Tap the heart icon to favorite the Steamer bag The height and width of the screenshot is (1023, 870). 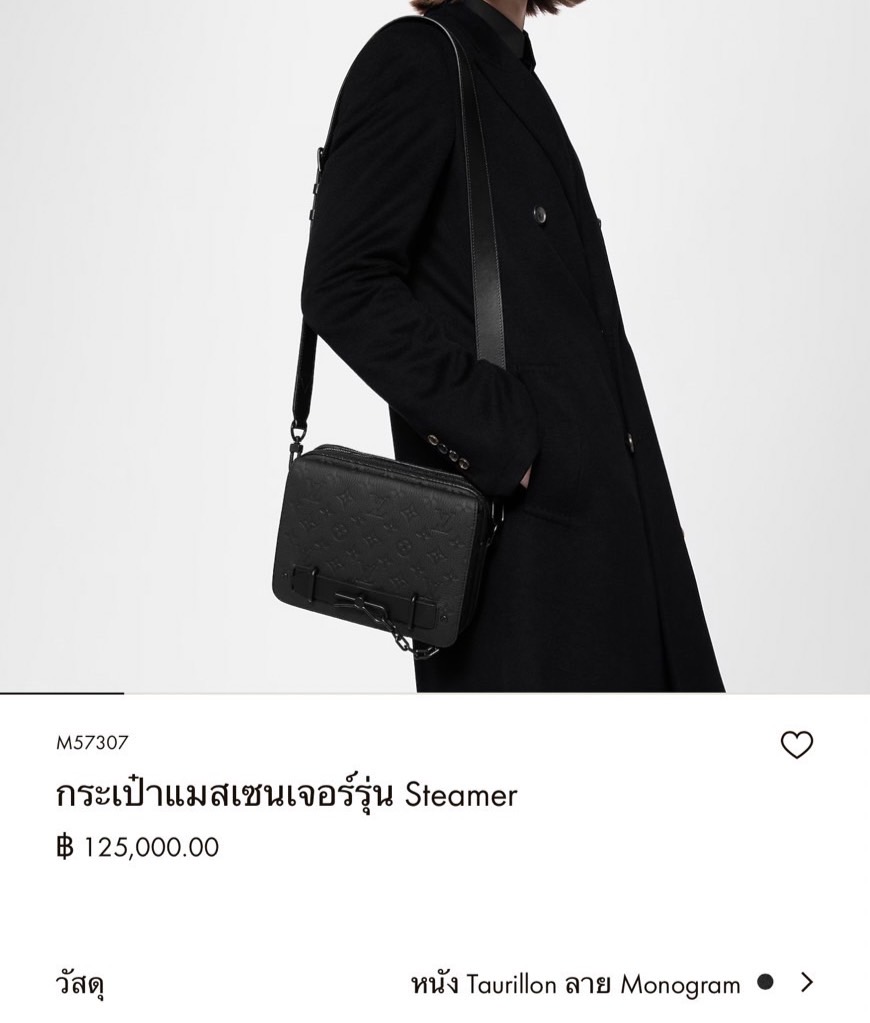tap(798, 744)
